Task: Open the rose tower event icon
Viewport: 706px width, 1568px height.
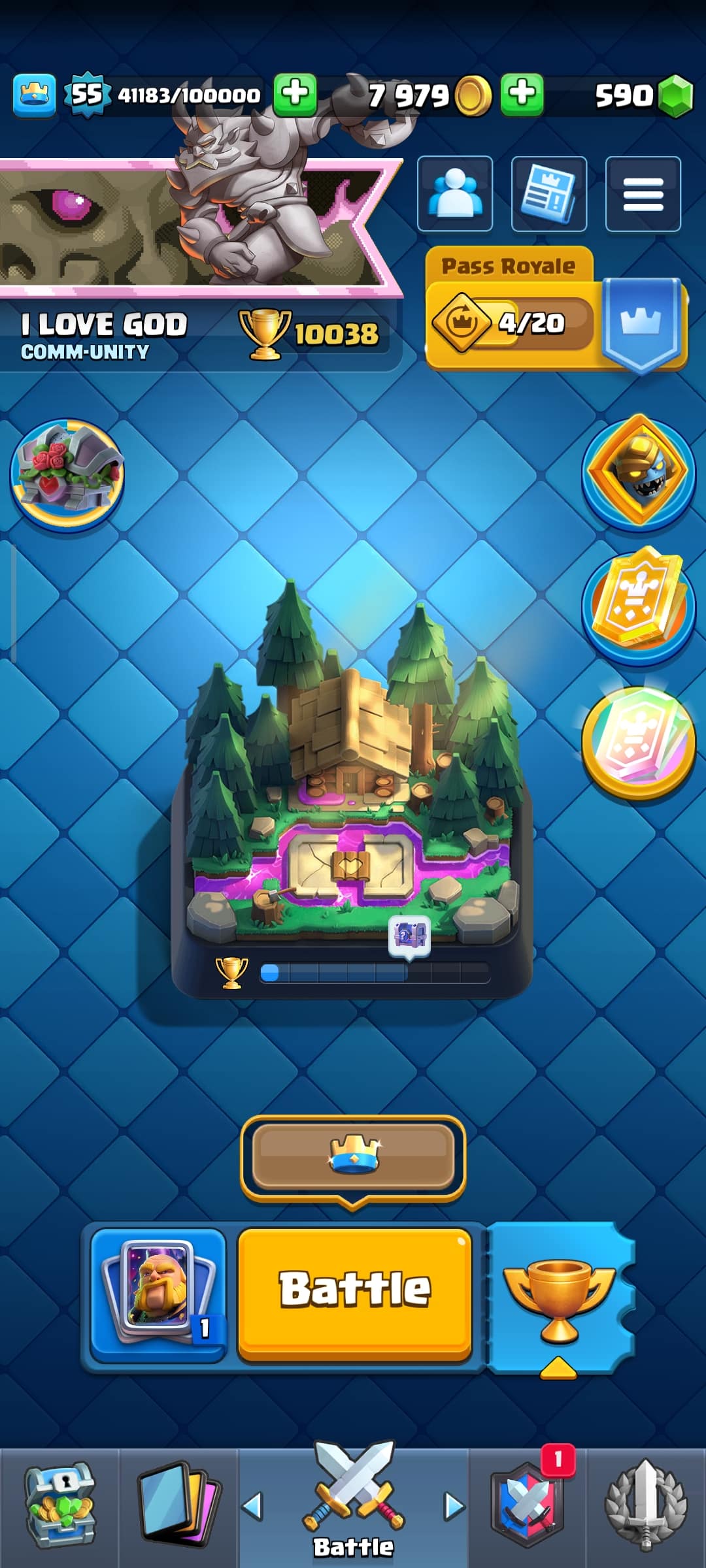Action: (67, 474)
